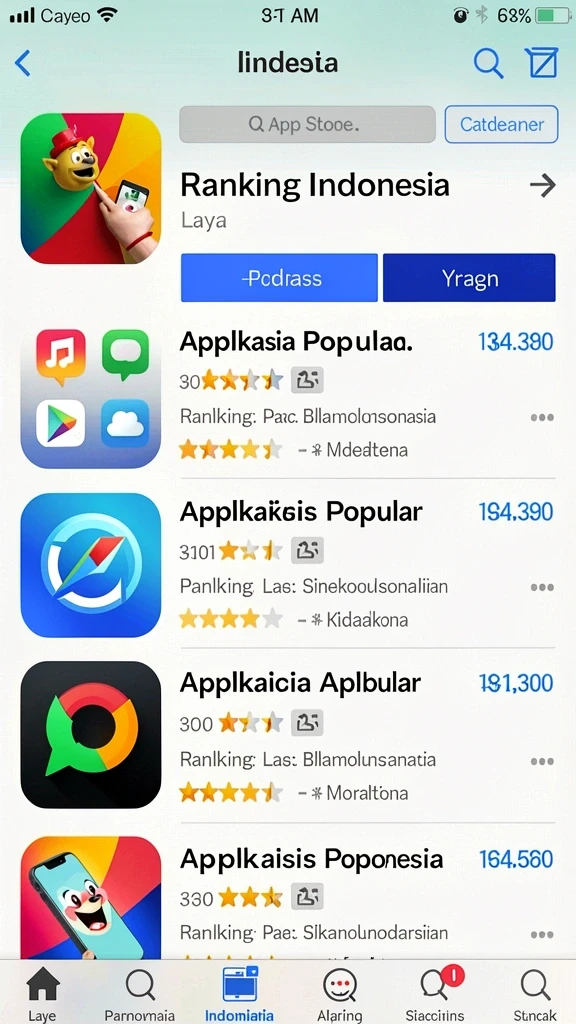
Task: Open the Applkaicia Aplbular listing
Action: 300,683
